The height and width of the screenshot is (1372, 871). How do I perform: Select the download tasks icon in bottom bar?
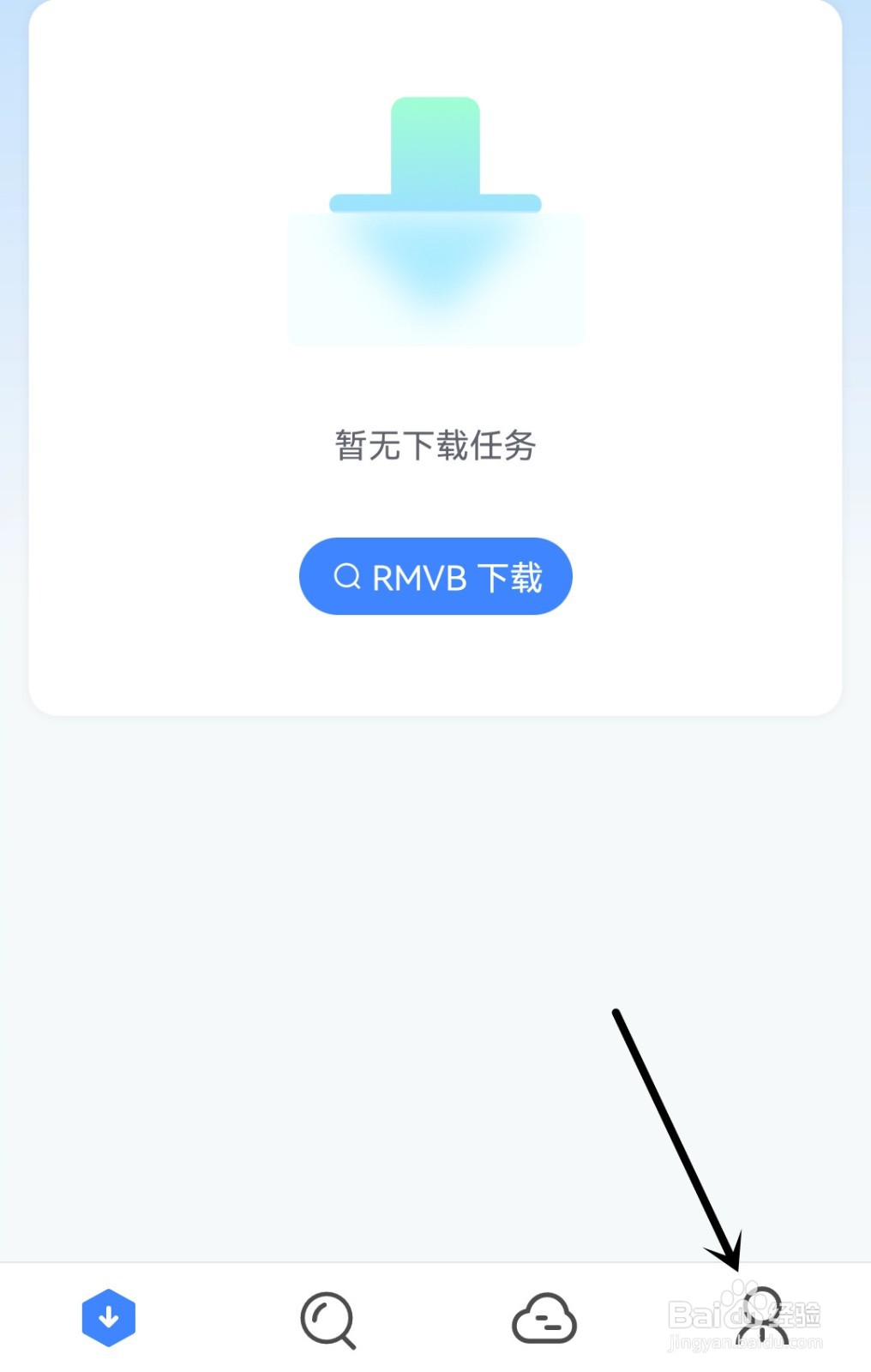click(109, 1318)
